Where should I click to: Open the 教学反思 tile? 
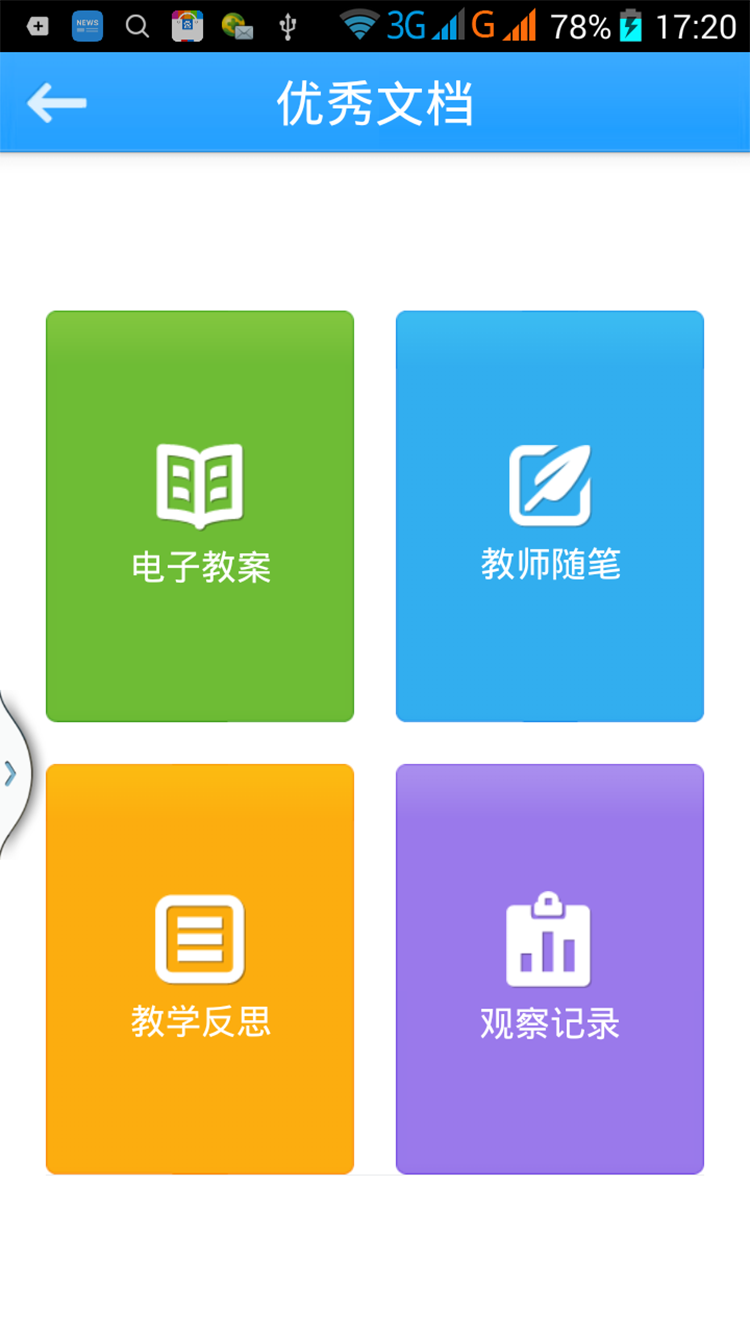200,969
